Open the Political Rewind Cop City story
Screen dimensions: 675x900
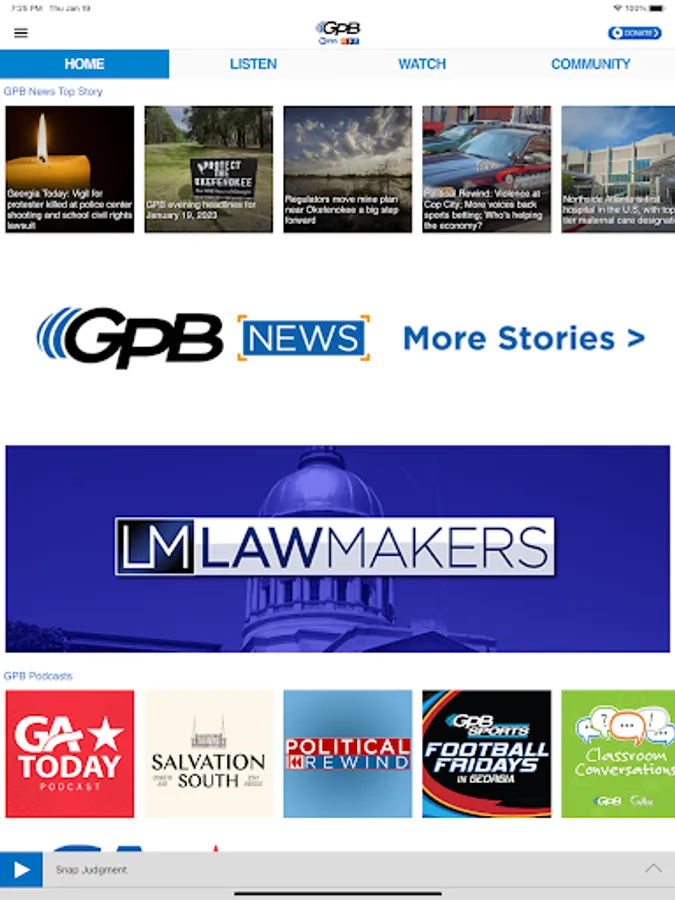coord(486,169)
